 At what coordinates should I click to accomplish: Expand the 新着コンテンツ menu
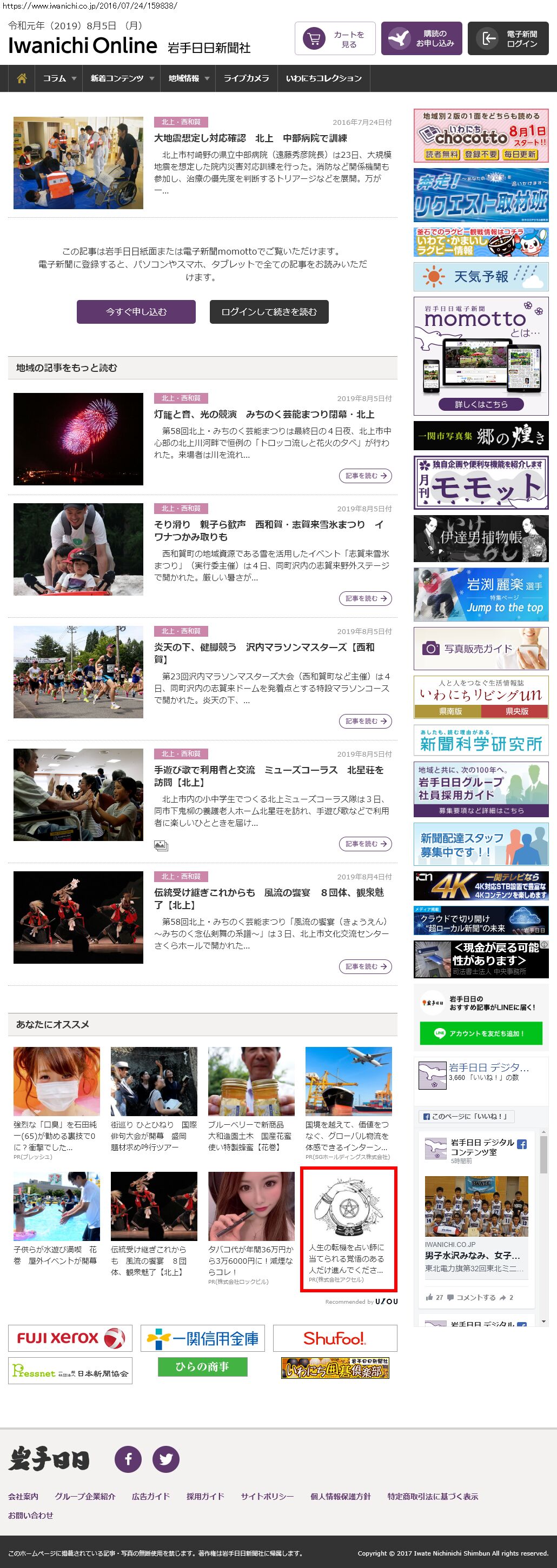[122, 78]
